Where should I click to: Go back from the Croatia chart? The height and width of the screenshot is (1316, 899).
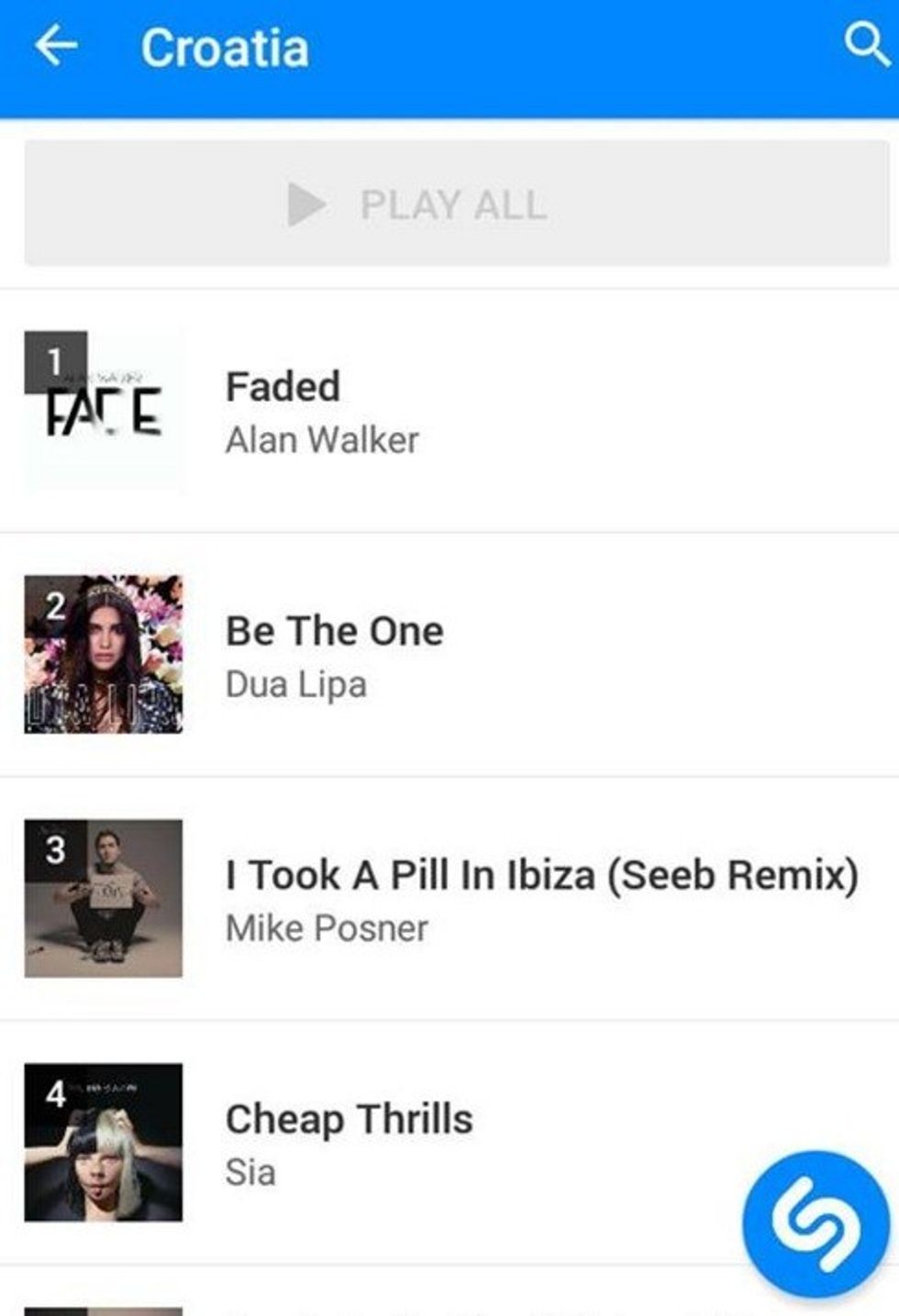[55, 46]
